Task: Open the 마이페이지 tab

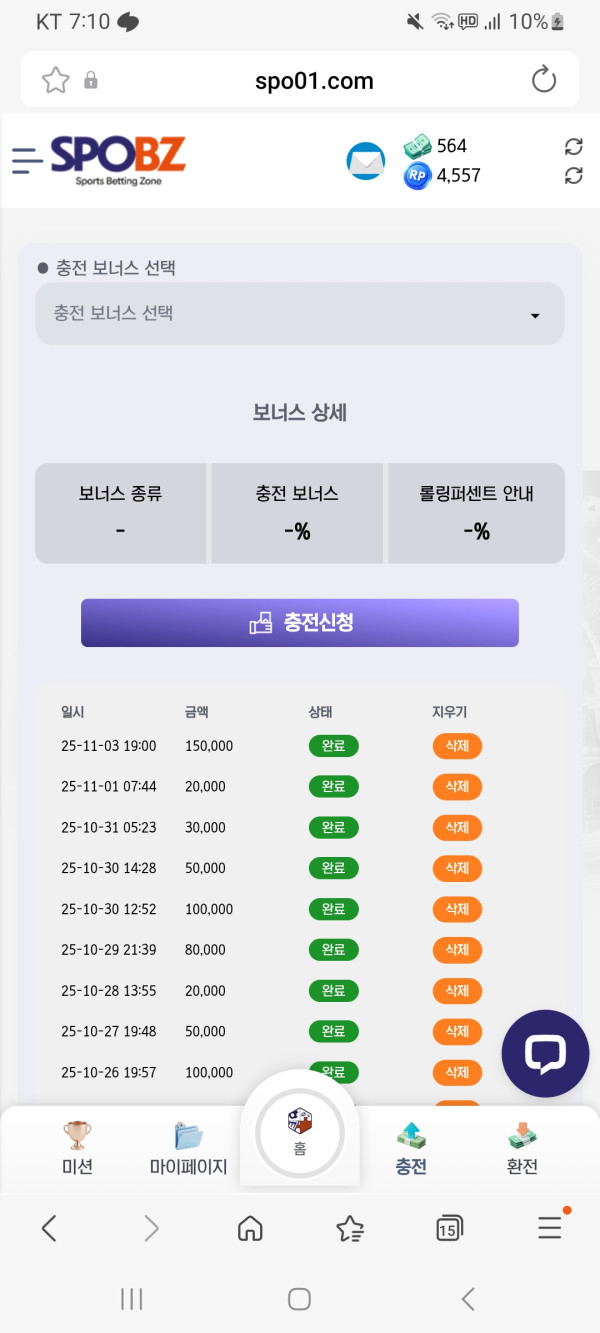Action: click(188, 1148)
